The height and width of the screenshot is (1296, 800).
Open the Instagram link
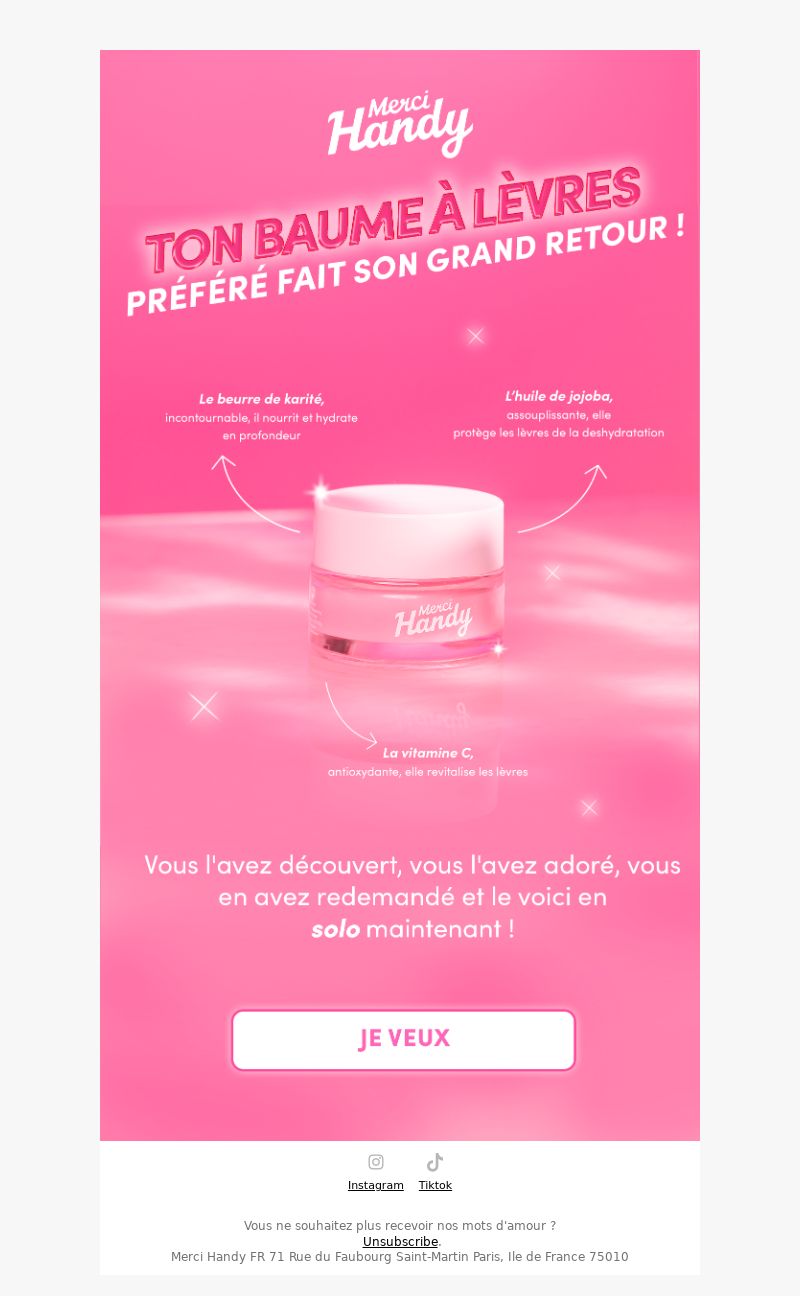click(x=376, y=1185)
